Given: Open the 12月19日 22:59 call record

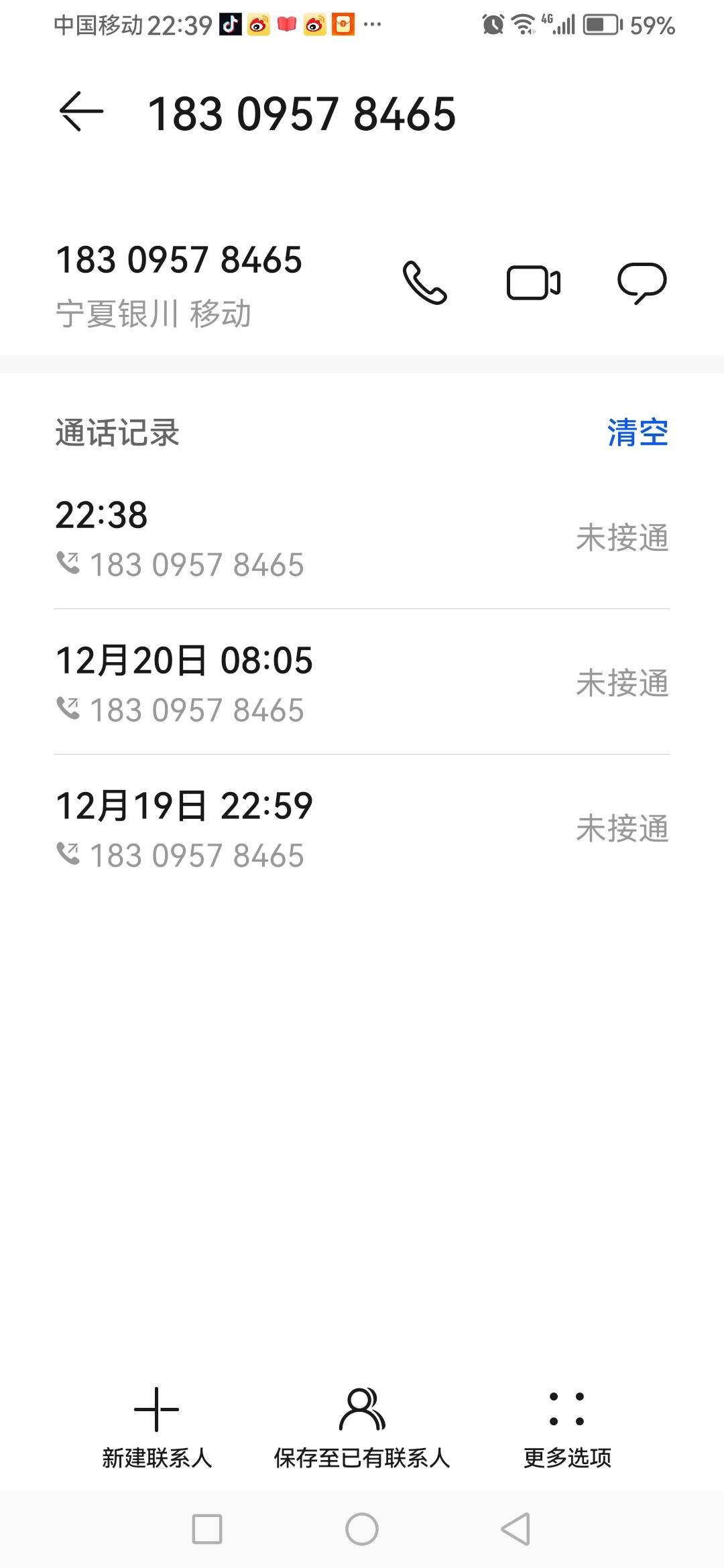Looking at the screenshot, I should (362, 828).
